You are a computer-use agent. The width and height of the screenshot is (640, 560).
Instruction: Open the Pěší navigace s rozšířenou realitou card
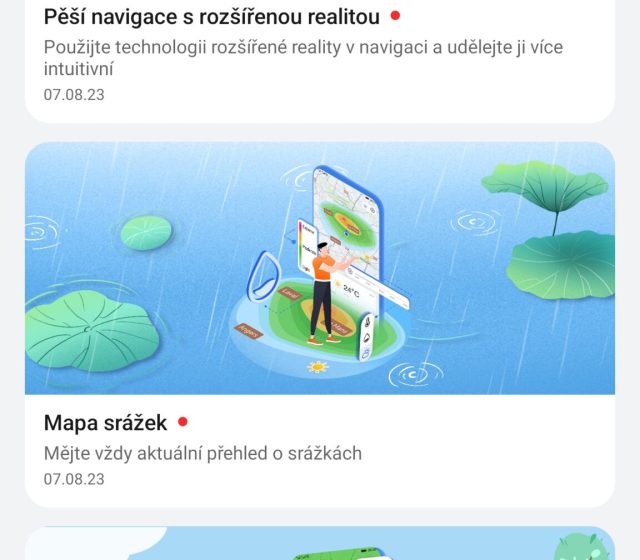point(320,55)
